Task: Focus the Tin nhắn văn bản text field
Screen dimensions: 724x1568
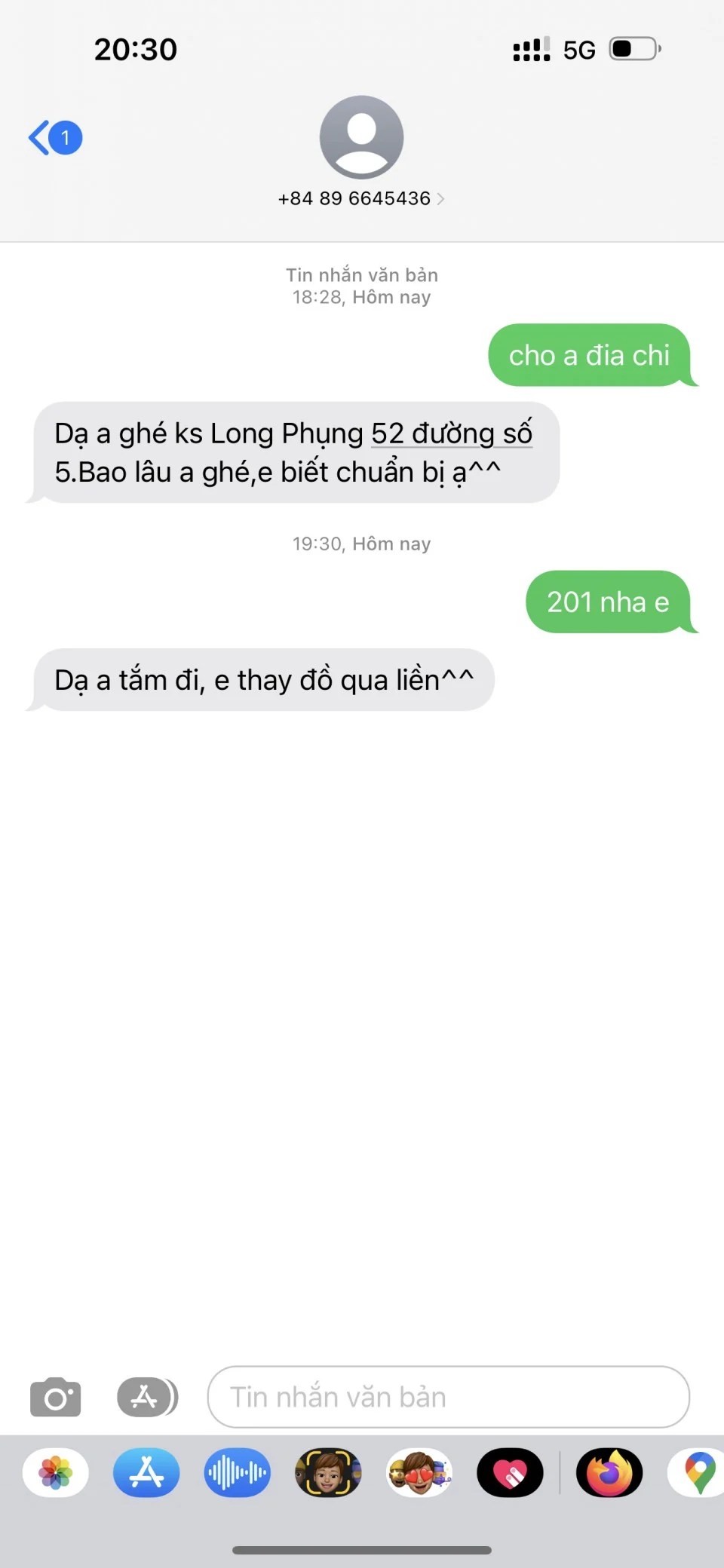Action: tap(448, 1397)
